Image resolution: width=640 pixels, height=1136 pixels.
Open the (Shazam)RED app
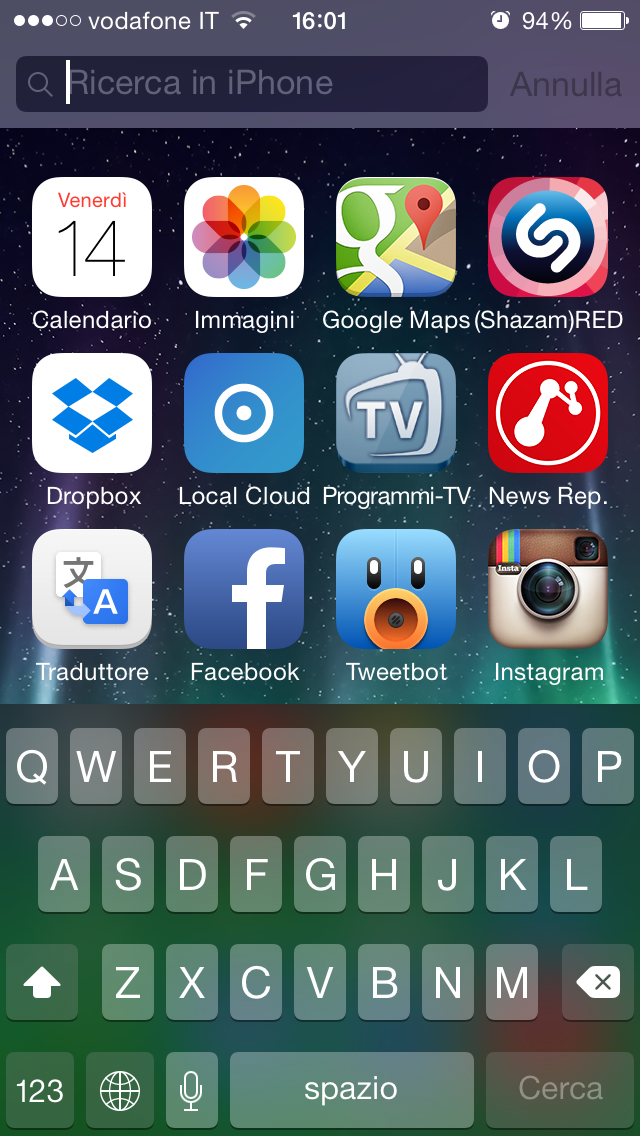click(x=548, y=238)
